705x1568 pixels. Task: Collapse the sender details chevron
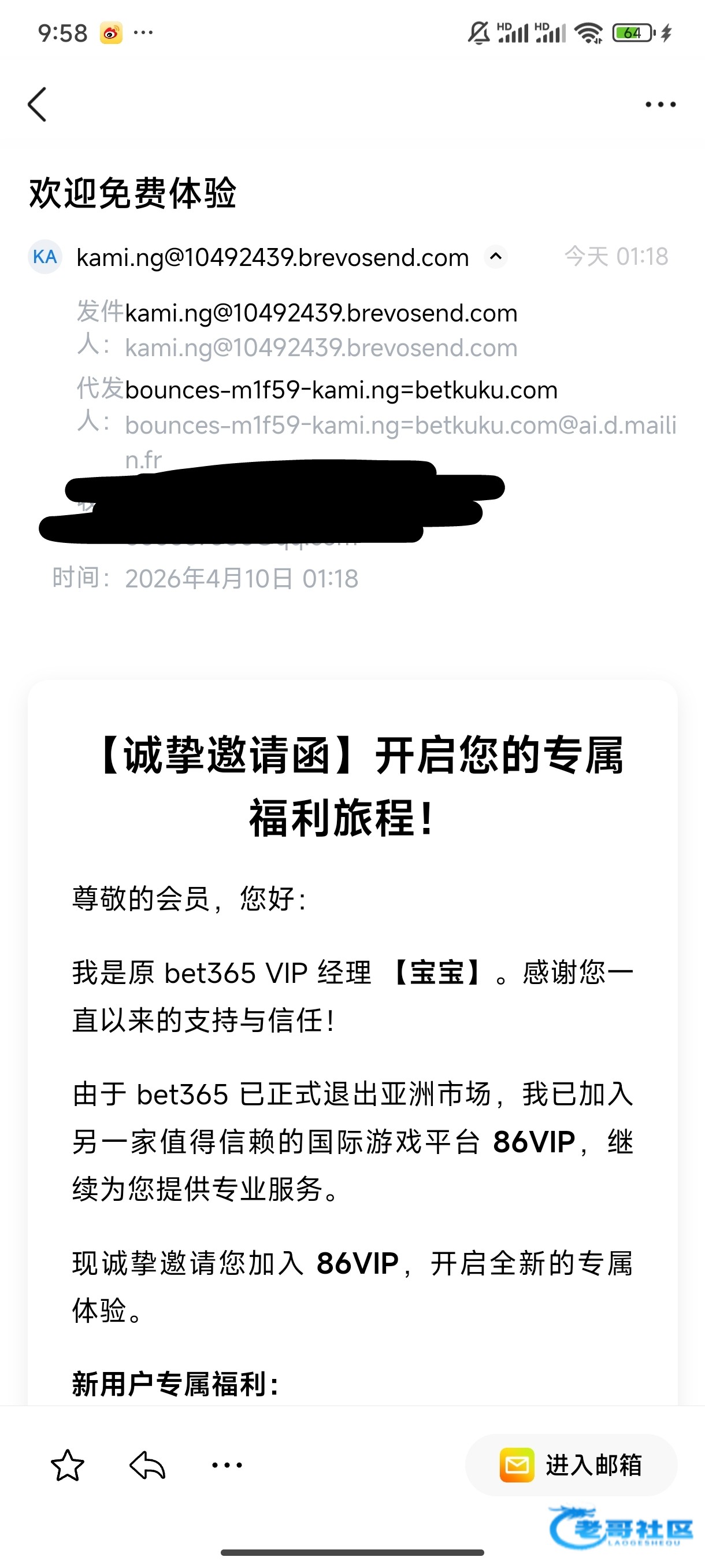tap(496, 256)
